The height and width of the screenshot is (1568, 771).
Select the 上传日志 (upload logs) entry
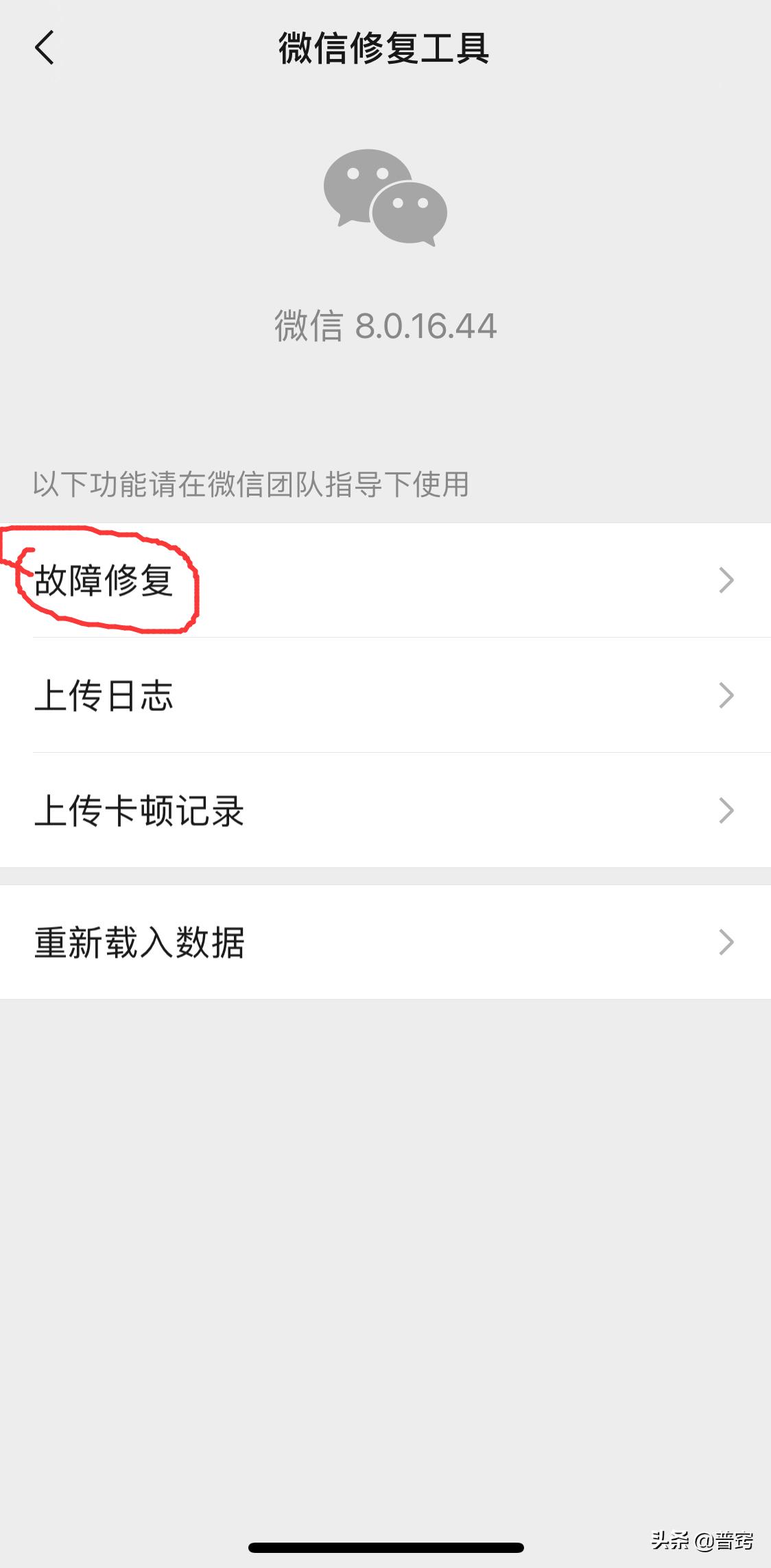(104, 696)
